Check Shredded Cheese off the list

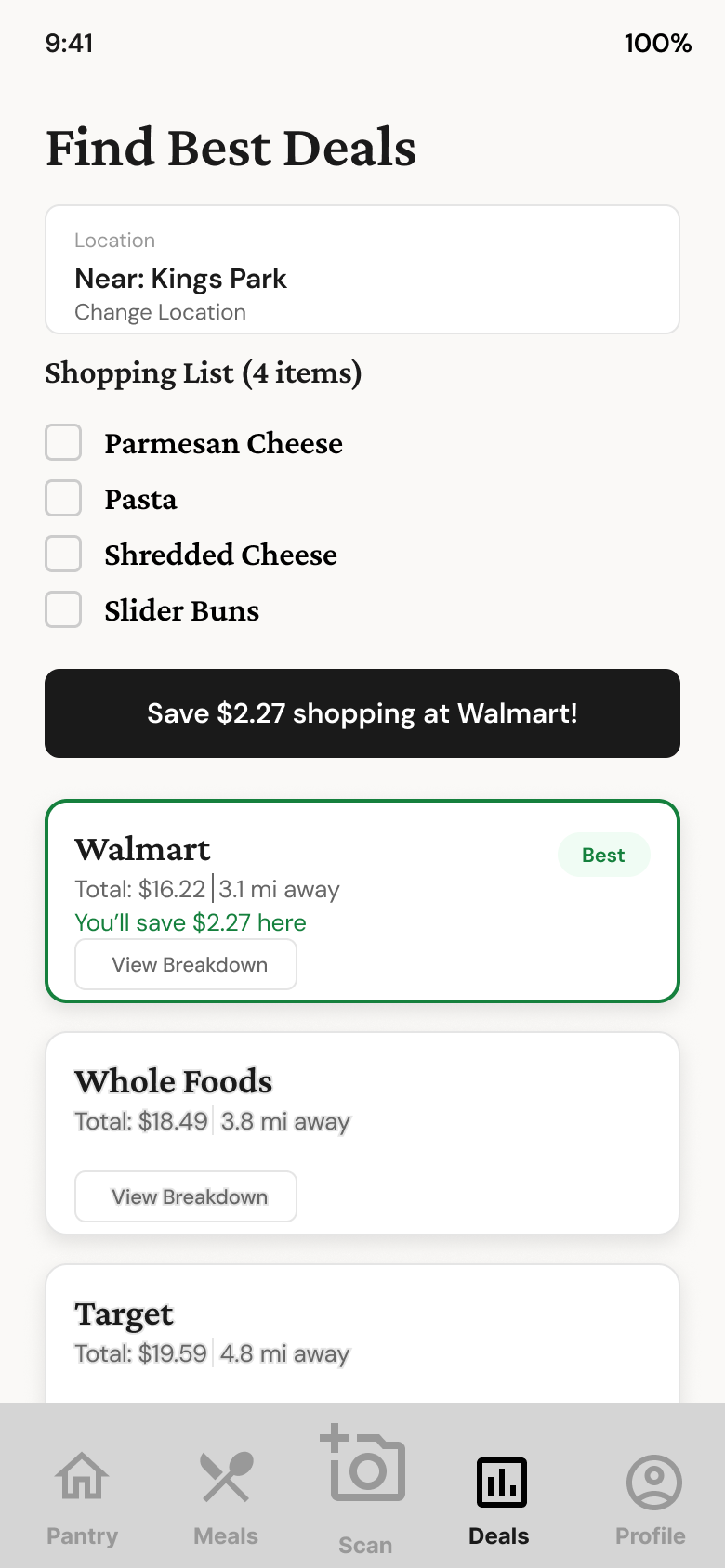63,555
